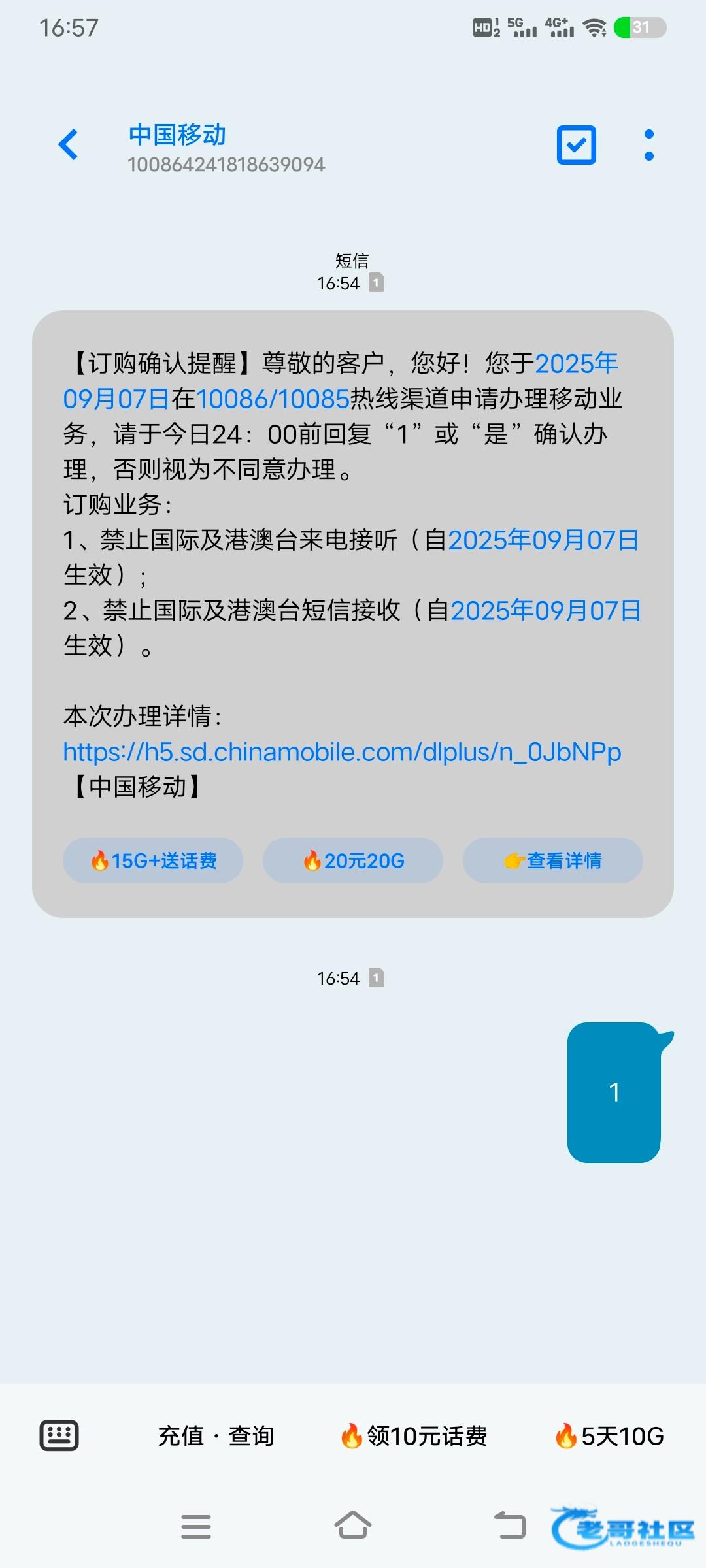Tap the 15G+送话费 chip
The height and width of the screenshot is (1568, 706).
[153, 860]
